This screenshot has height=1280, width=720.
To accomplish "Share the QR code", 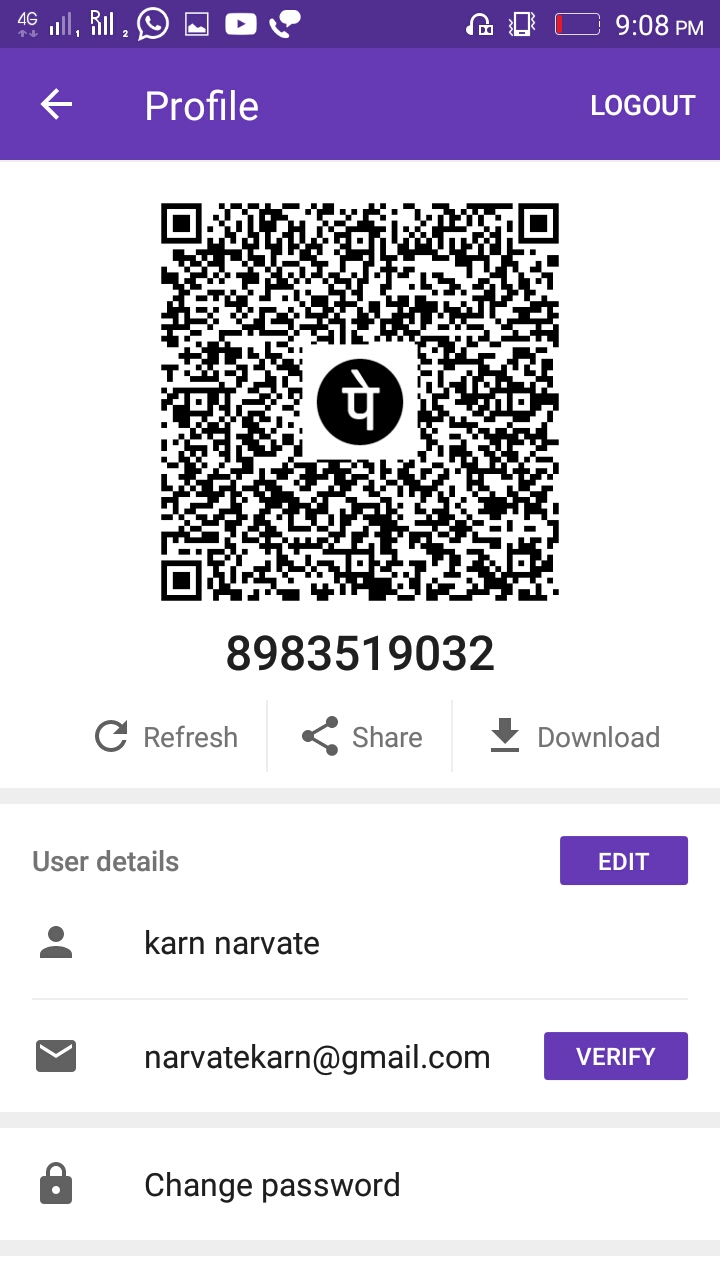I will pyautogui.click(x=361, y=737).
